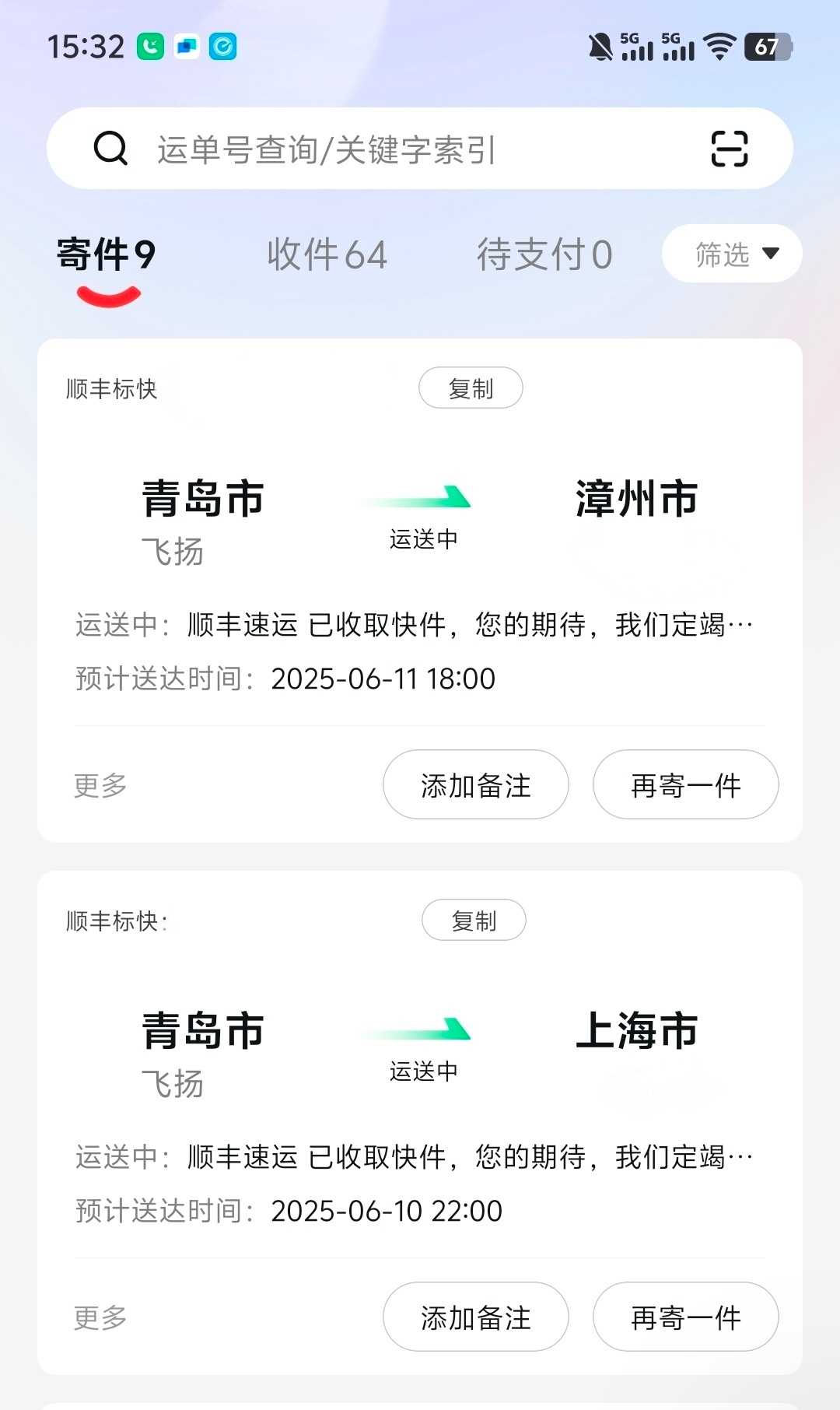
Task: Send another package like the 漳州市 one
Action: (686, 784)
